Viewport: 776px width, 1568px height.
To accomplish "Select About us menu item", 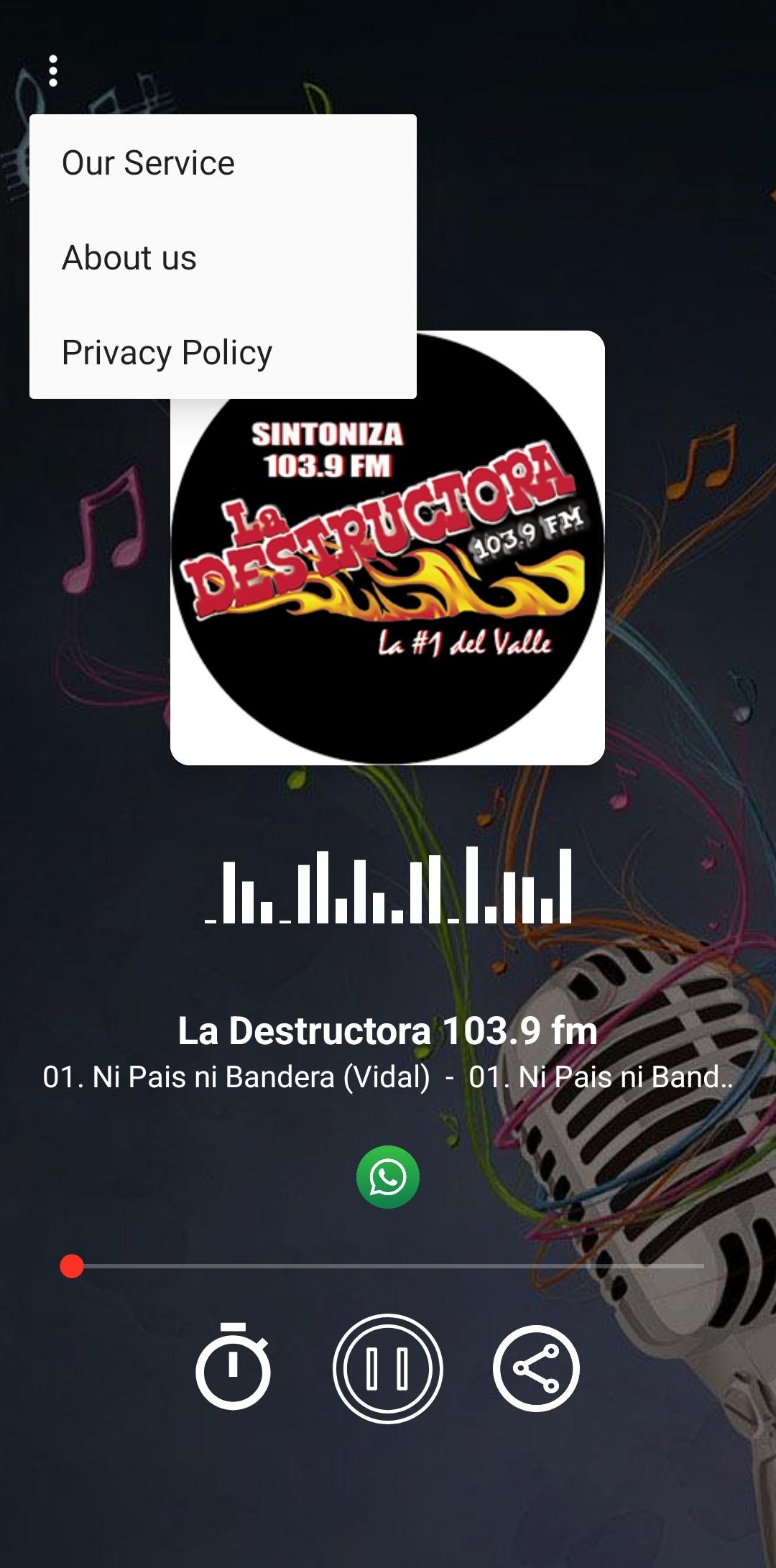I will (223, 257).
